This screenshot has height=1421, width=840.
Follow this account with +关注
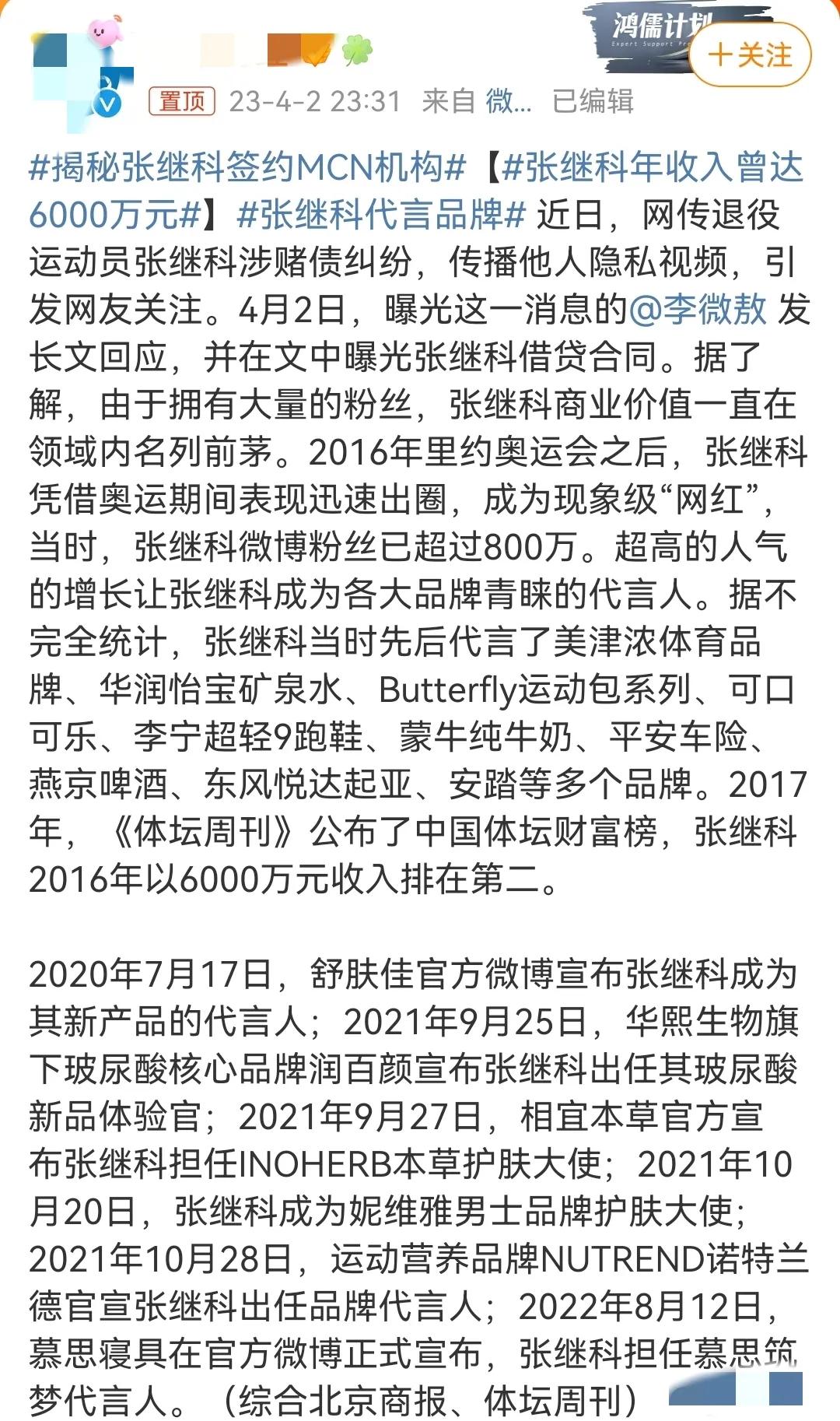(750, 55)
